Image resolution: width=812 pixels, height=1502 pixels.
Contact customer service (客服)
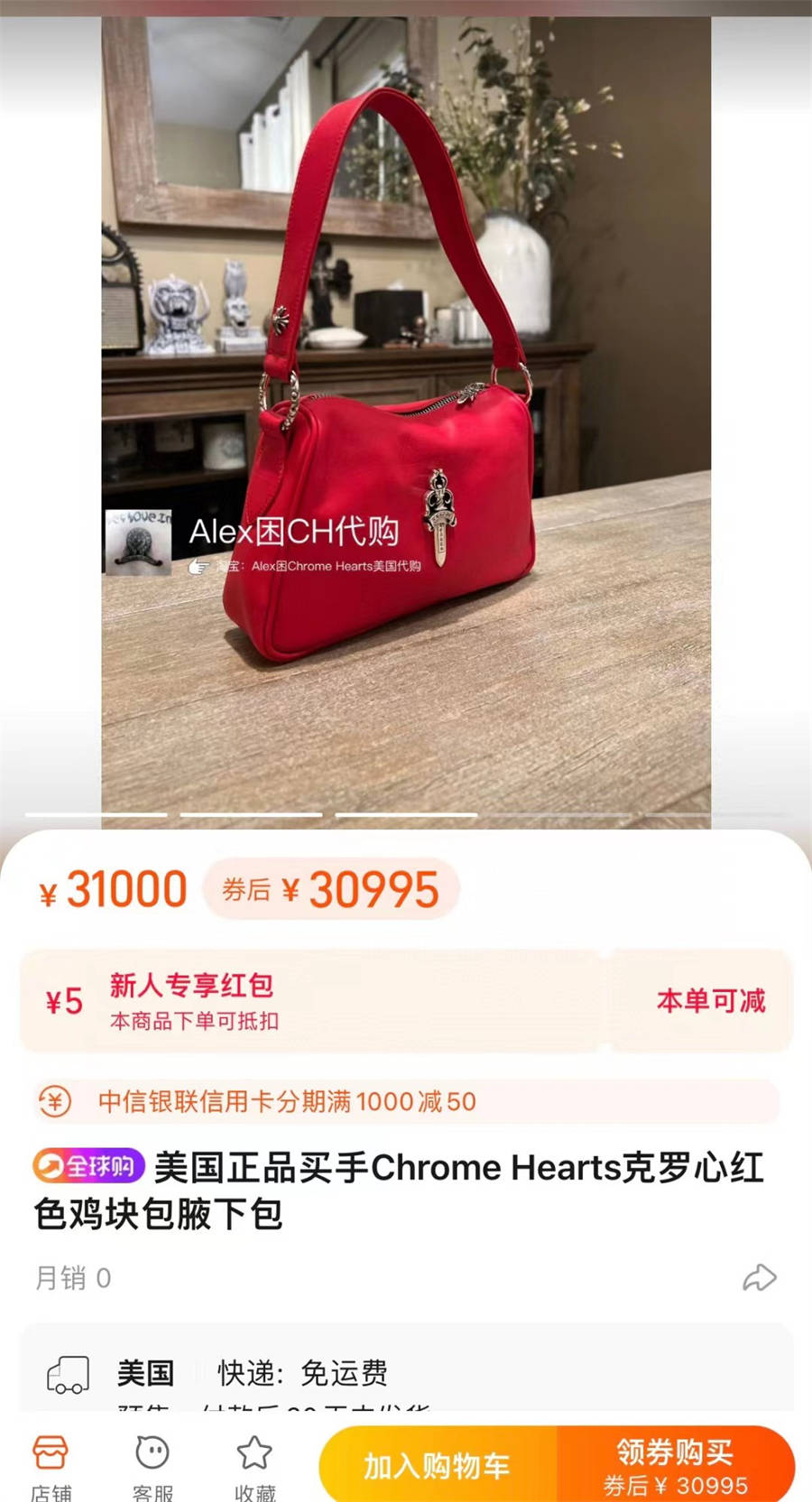tap(152, 1466)
